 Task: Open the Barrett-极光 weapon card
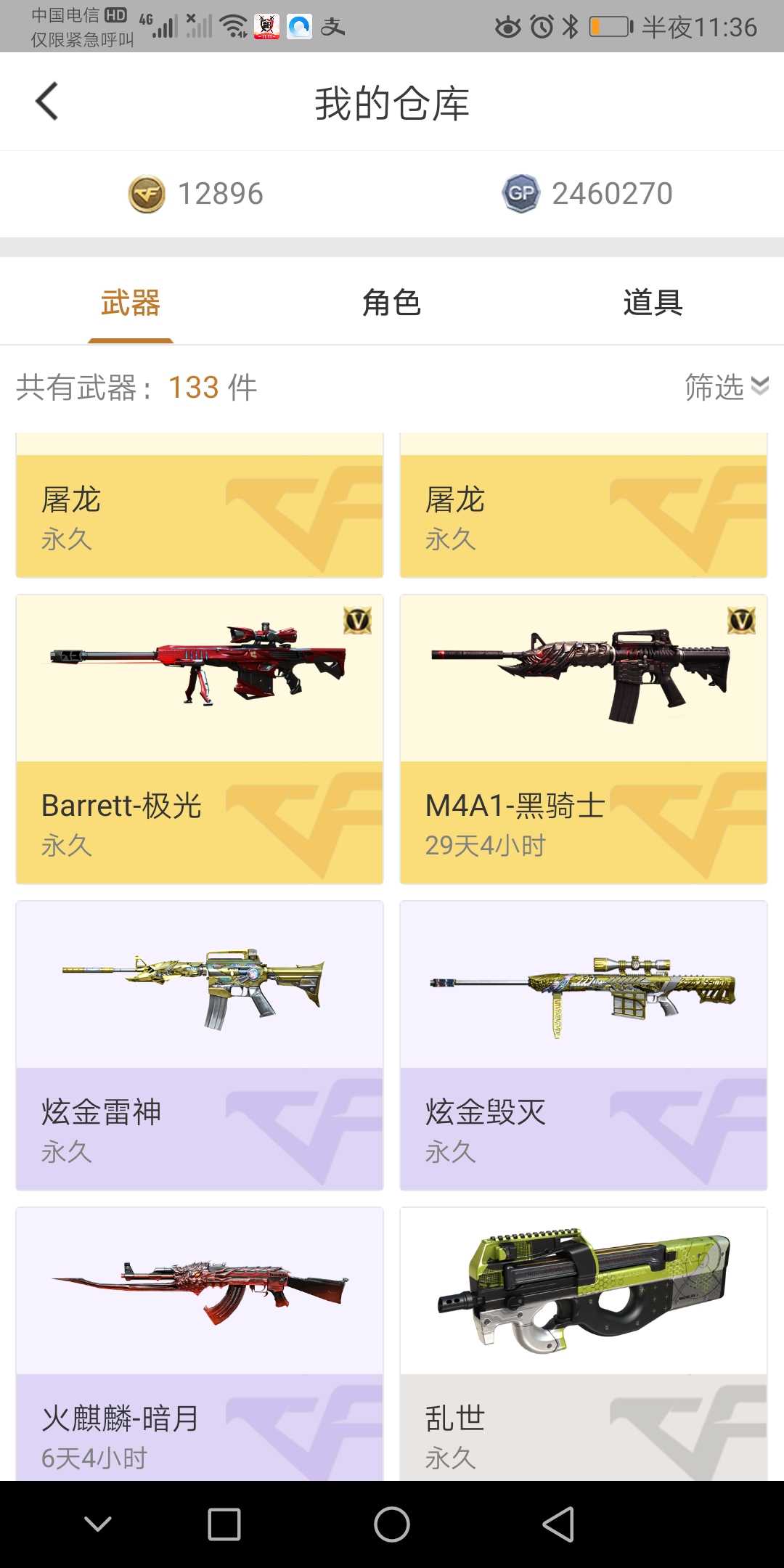click(200, 739)
